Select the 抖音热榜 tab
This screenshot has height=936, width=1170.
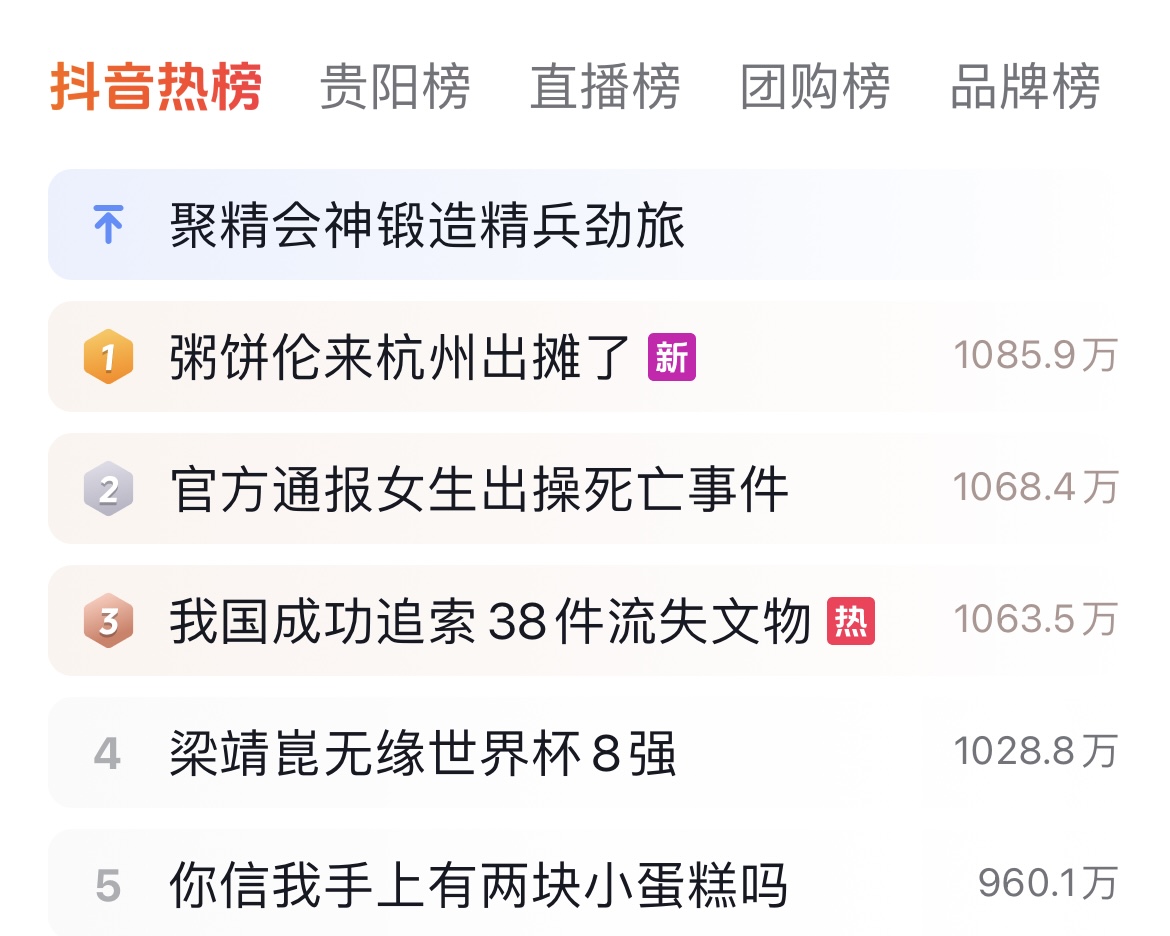pyautogui.click(x=156, y=87)
